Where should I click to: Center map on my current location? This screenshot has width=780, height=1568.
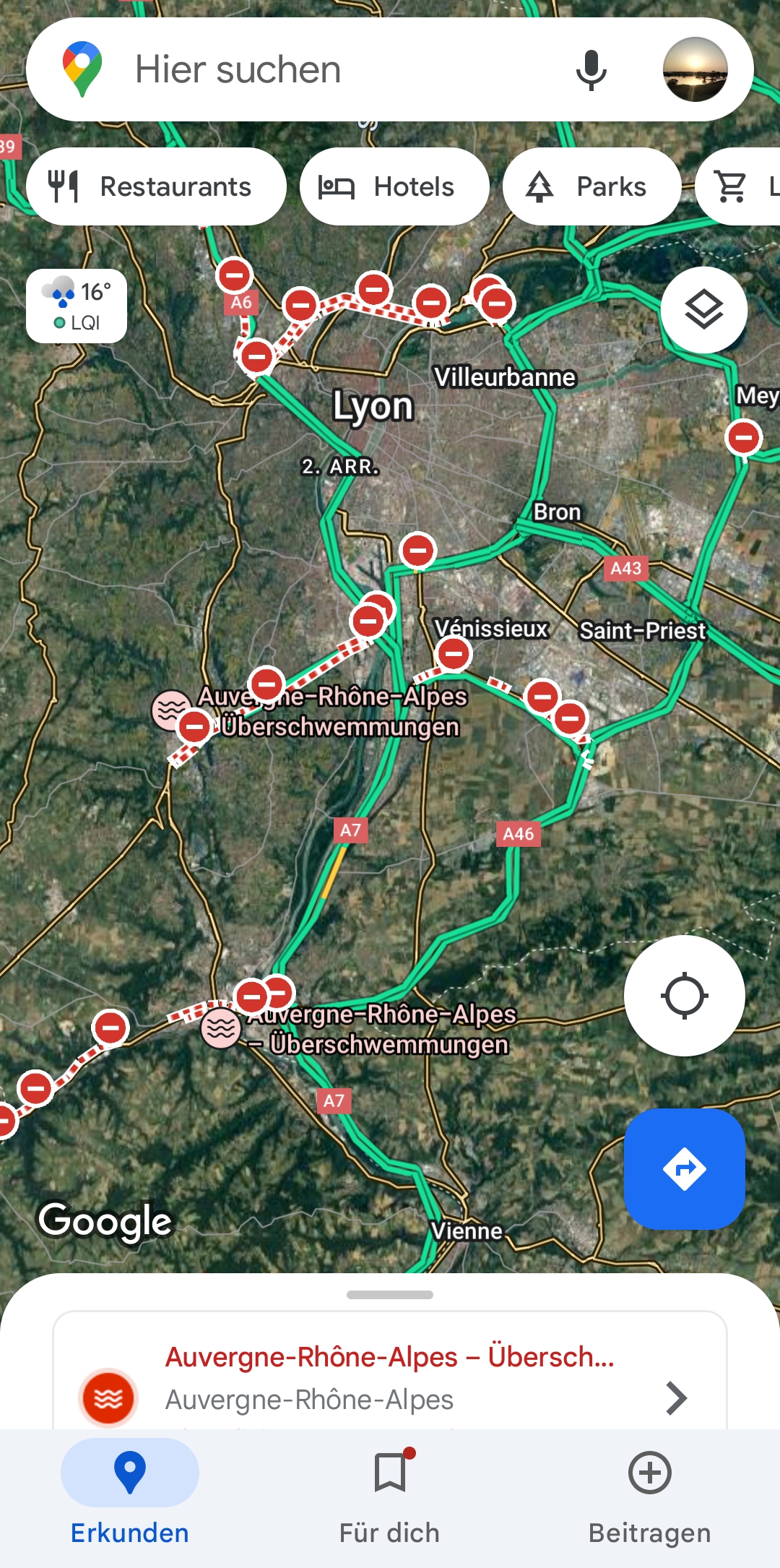pos(684,996)
